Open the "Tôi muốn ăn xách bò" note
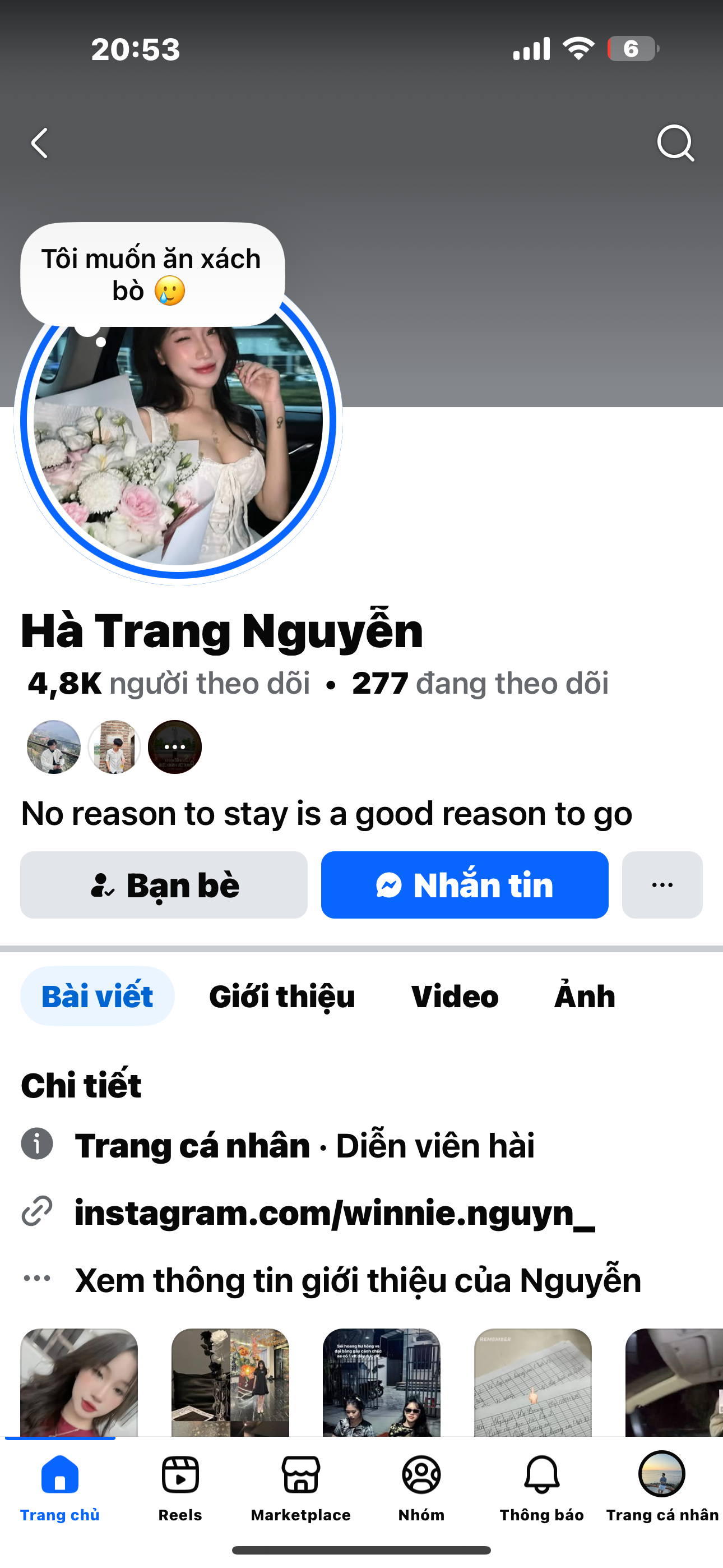The height and width of the screenshot is (1568, 723). 152,274
